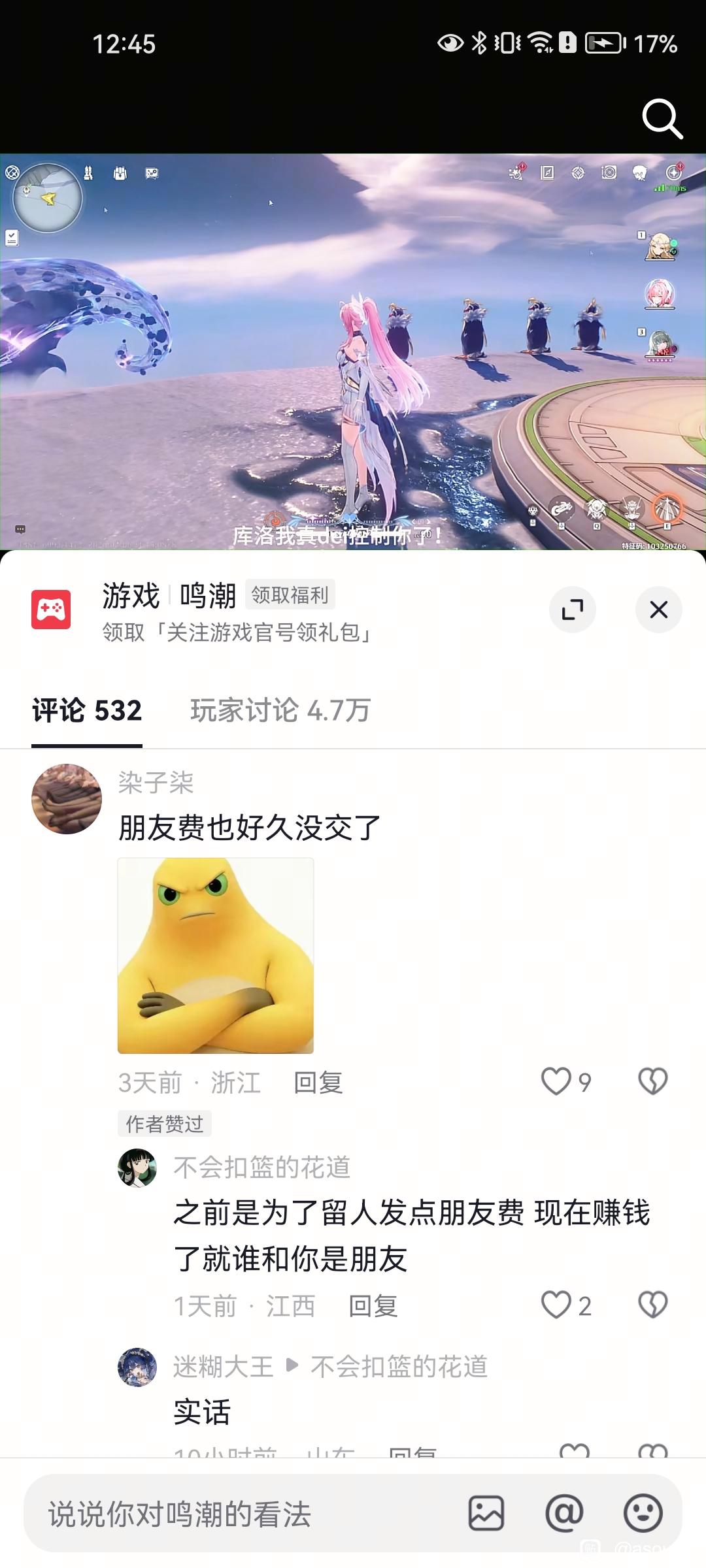This screenshot has width=706, height=1568.
Task: Like 不会扣篮的花道's reply
Action: pos(556,1305)
